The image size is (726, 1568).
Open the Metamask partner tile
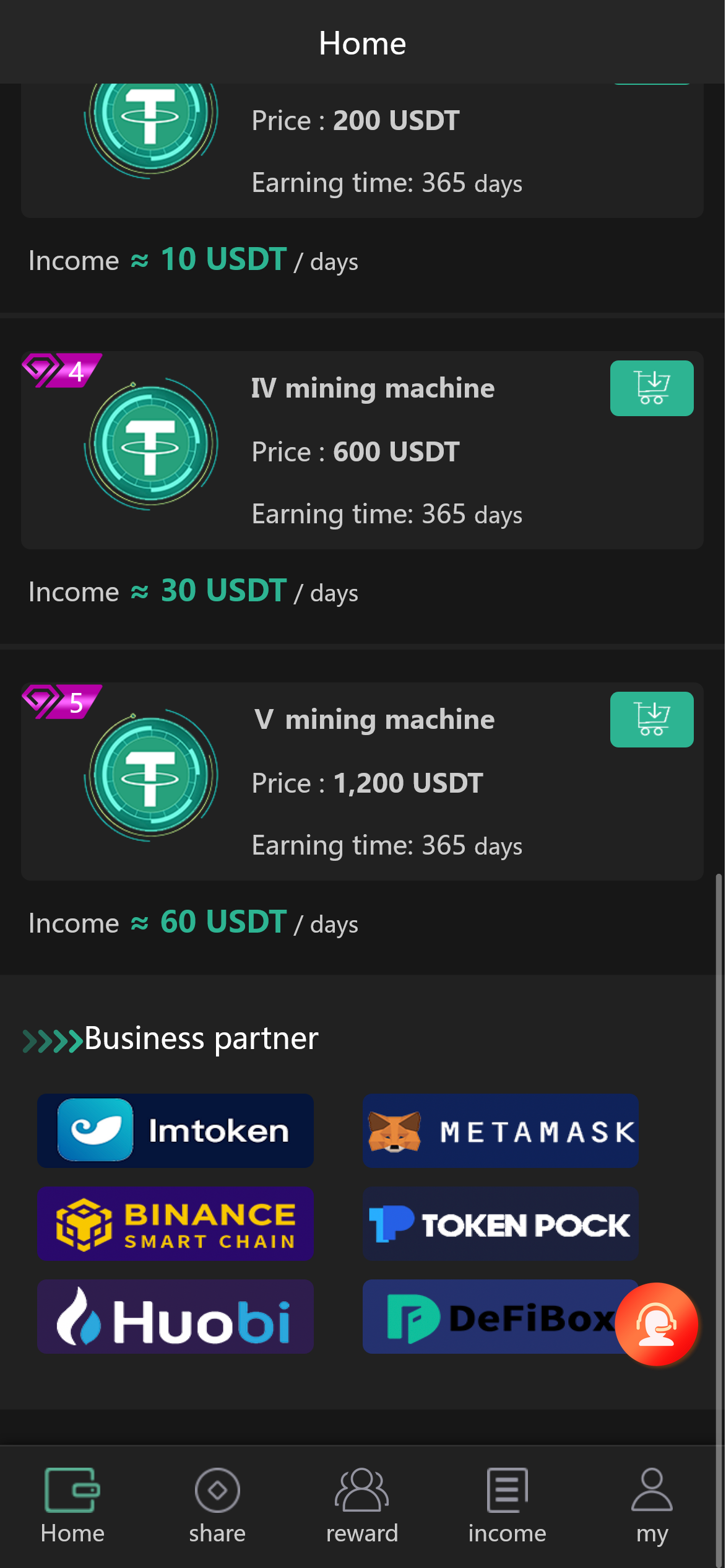[500, 1131]
